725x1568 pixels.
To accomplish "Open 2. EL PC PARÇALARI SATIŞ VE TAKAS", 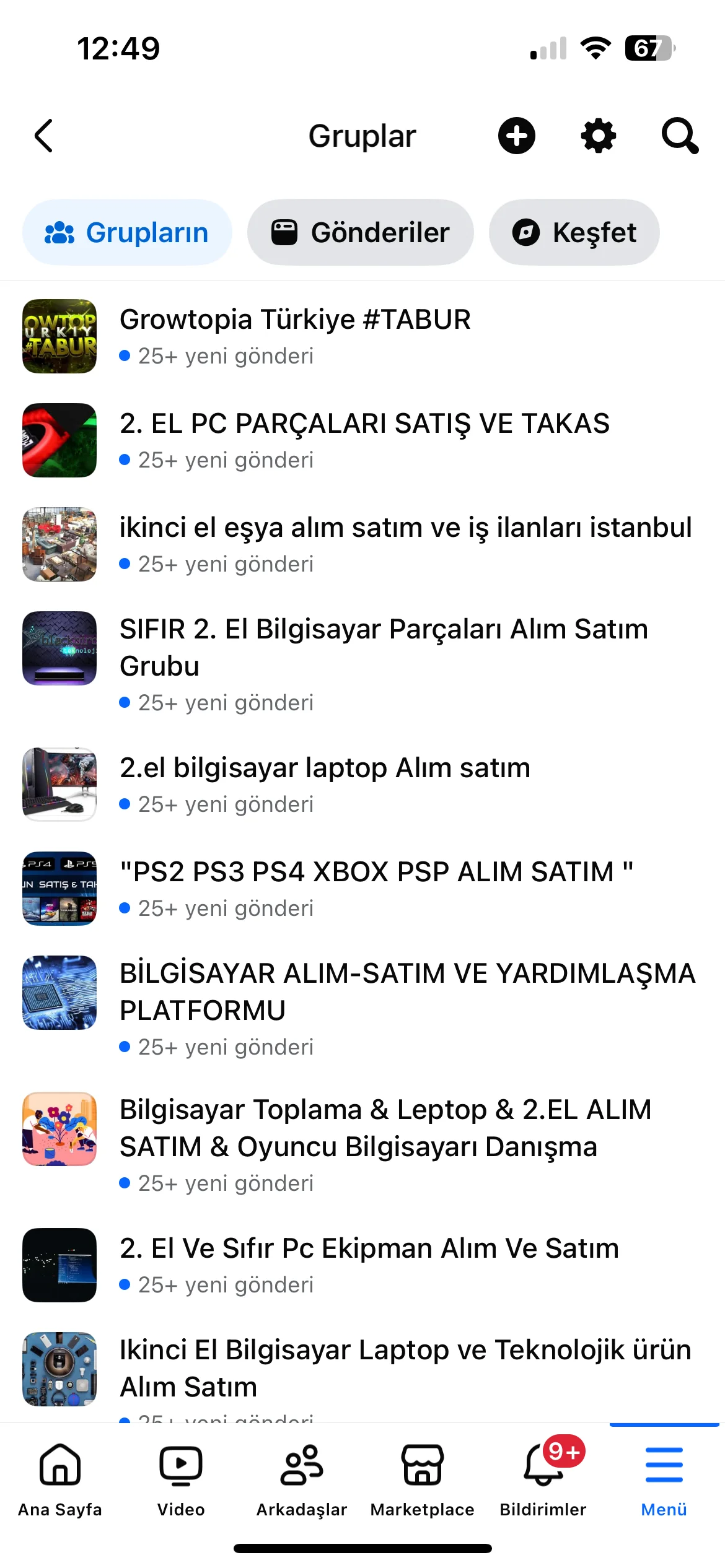I will (364, 440).
